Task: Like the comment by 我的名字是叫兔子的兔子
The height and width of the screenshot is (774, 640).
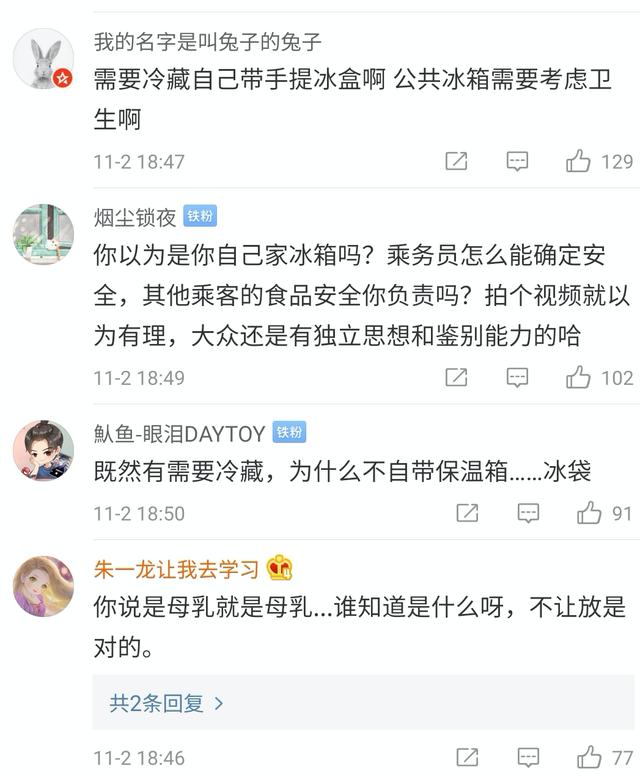Action: click(x=578, y=161)
